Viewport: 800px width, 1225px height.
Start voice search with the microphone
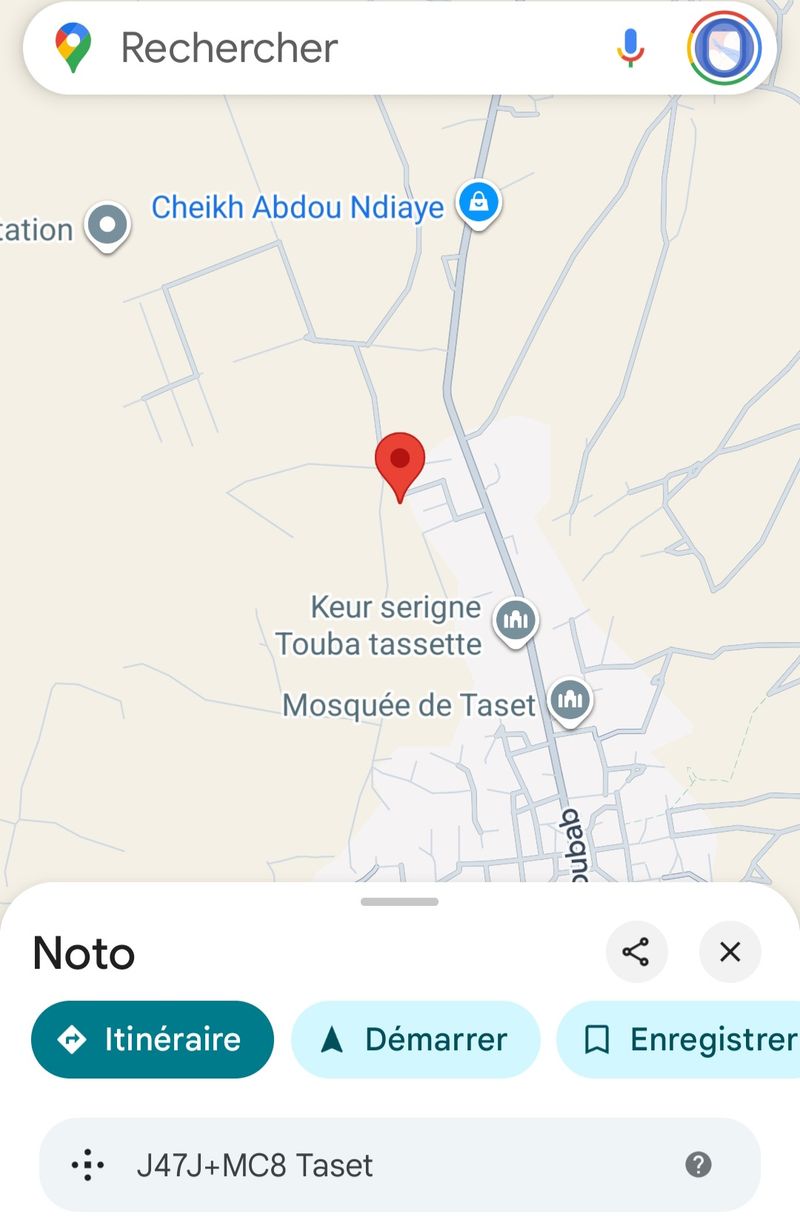pyautogui.click(x=629, y=48)
